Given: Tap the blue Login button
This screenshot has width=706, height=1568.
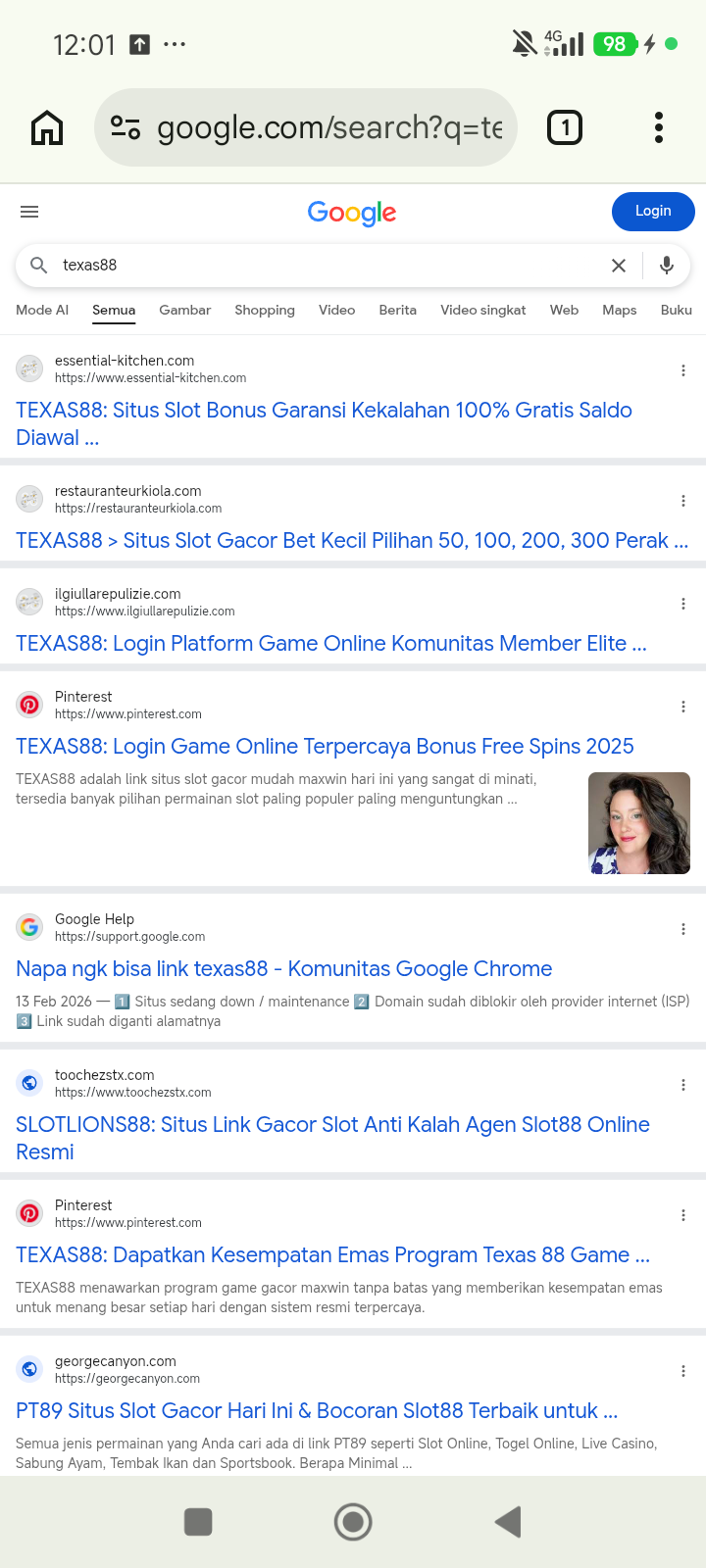Looking at the screenshot, I should 653,212.
